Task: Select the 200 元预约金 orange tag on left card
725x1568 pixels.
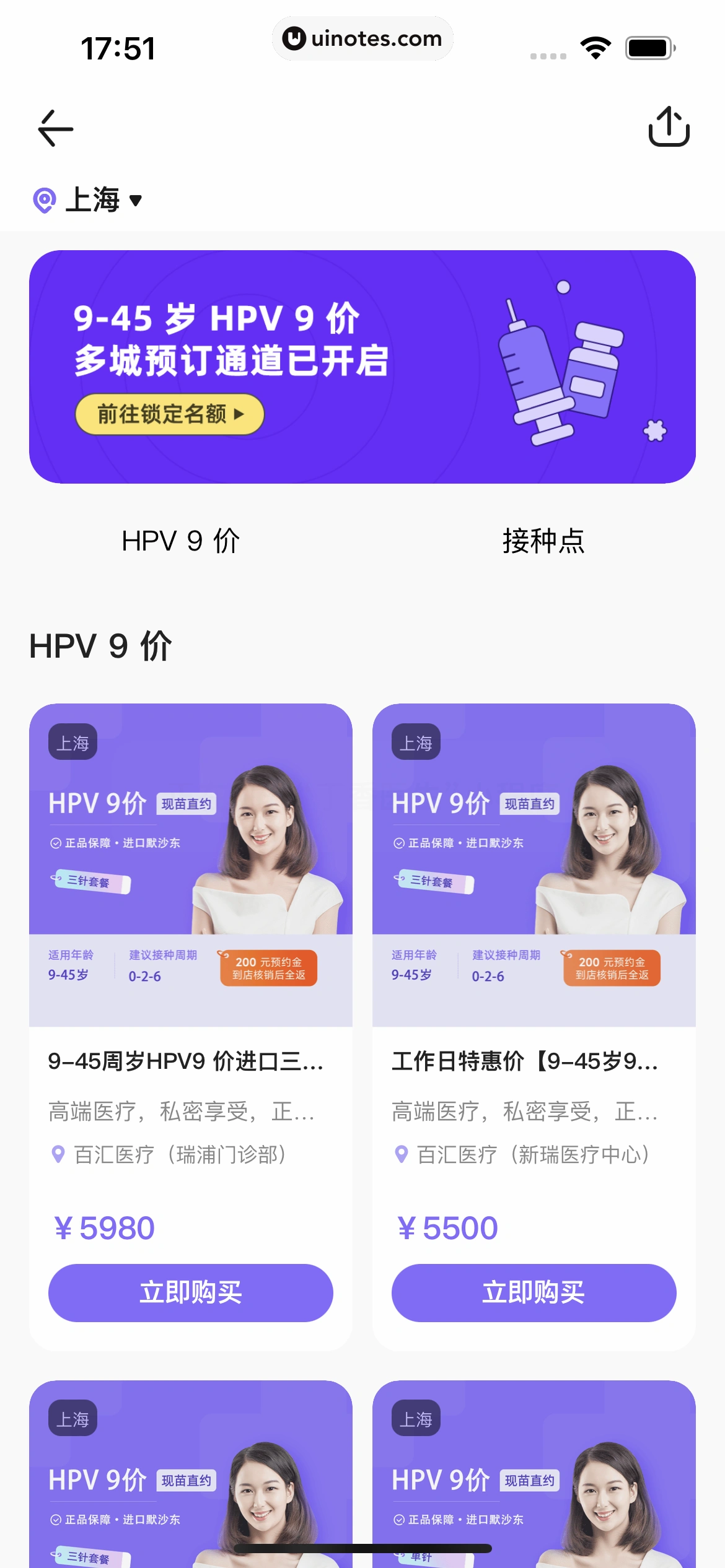Action: (268, 968)
